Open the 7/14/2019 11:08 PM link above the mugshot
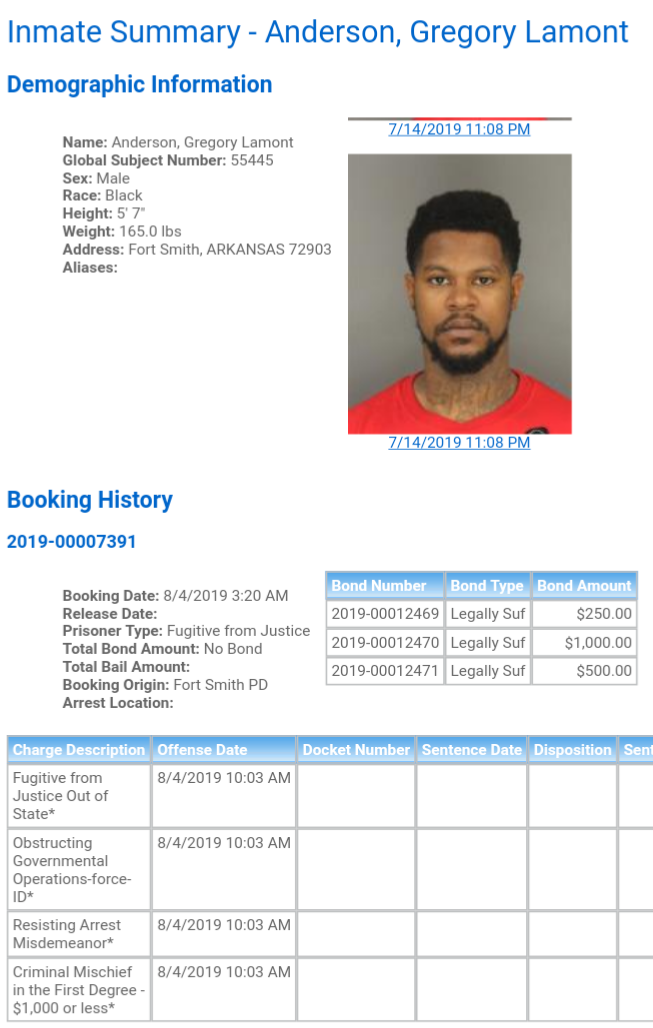Image resolution: width=653 pixels, height=1028 pixels. point(459,129)
